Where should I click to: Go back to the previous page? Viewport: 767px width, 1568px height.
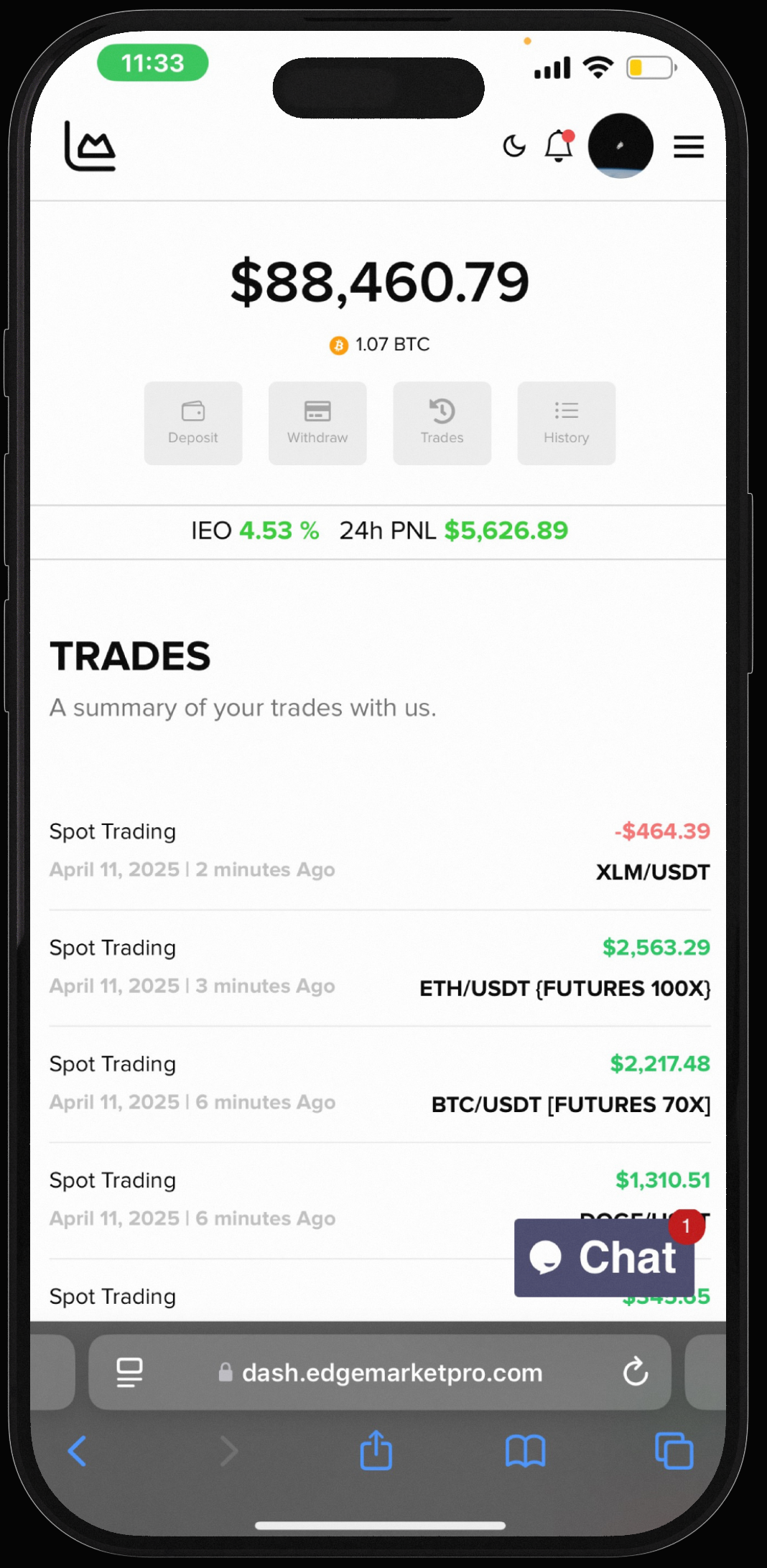tap(77, 1451)
